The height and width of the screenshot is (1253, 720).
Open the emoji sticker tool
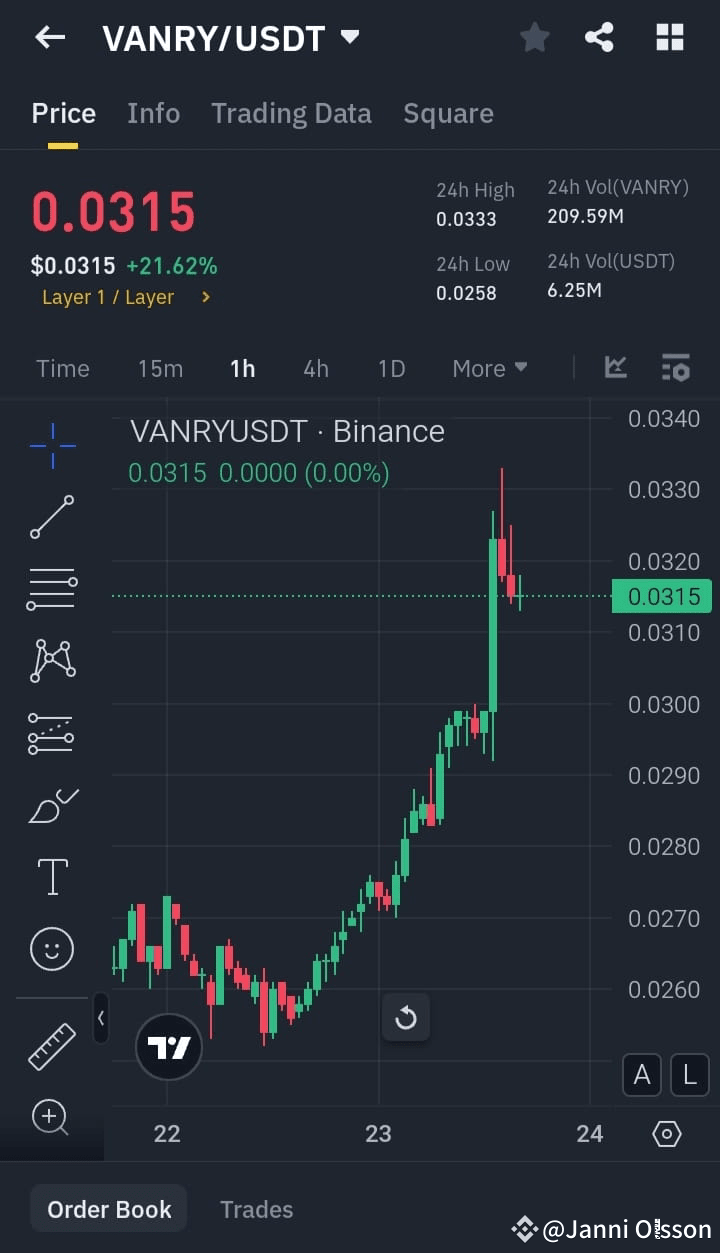point(51,948)
